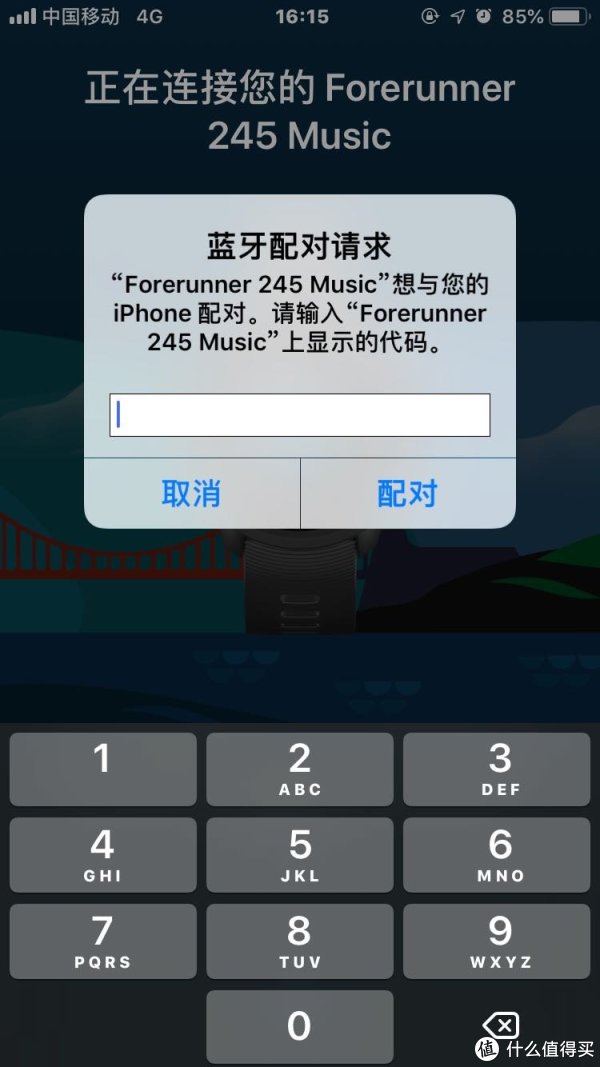Delete last digit with backspace key
This screenshot has width=600, height=1067.
pos(500,1025)
